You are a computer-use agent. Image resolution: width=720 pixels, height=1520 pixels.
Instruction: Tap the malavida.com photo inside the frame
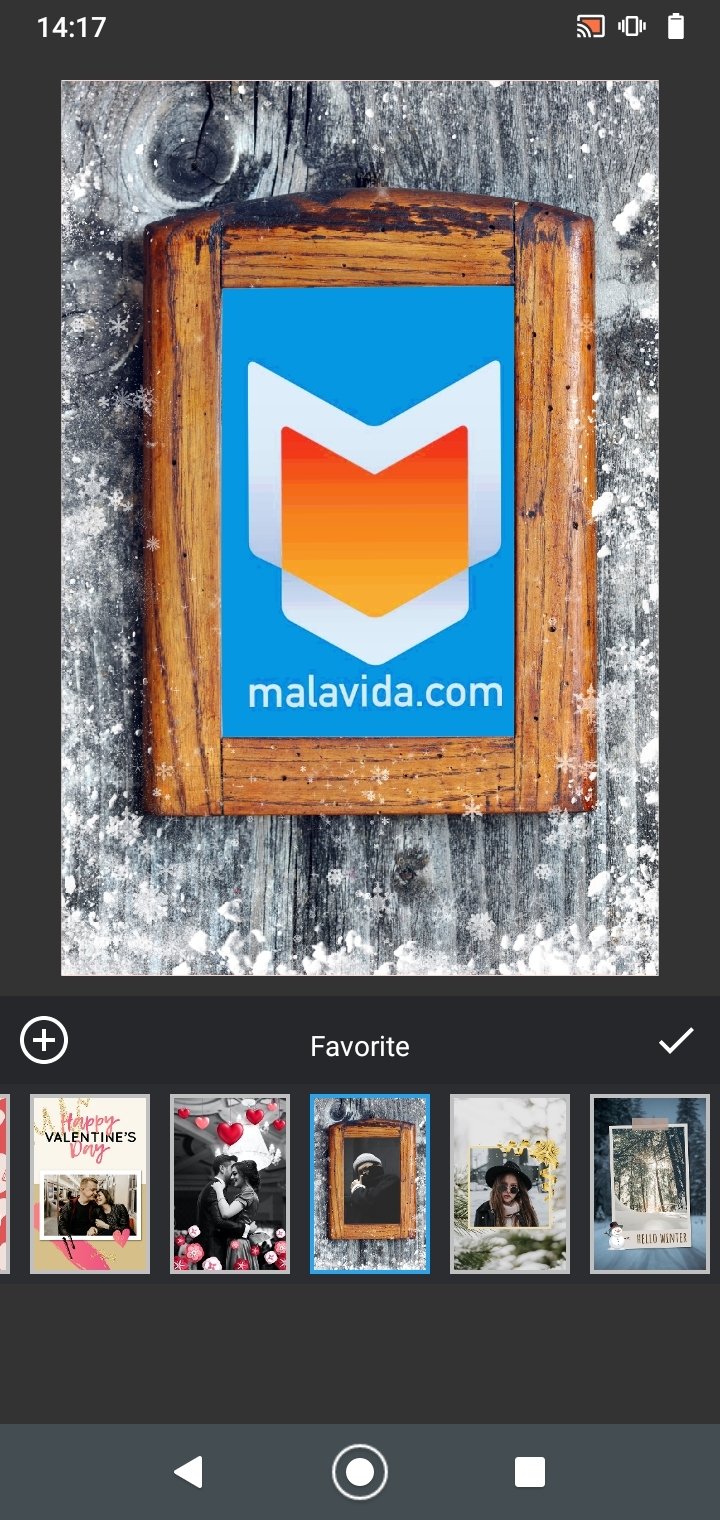tap(368, 512)
